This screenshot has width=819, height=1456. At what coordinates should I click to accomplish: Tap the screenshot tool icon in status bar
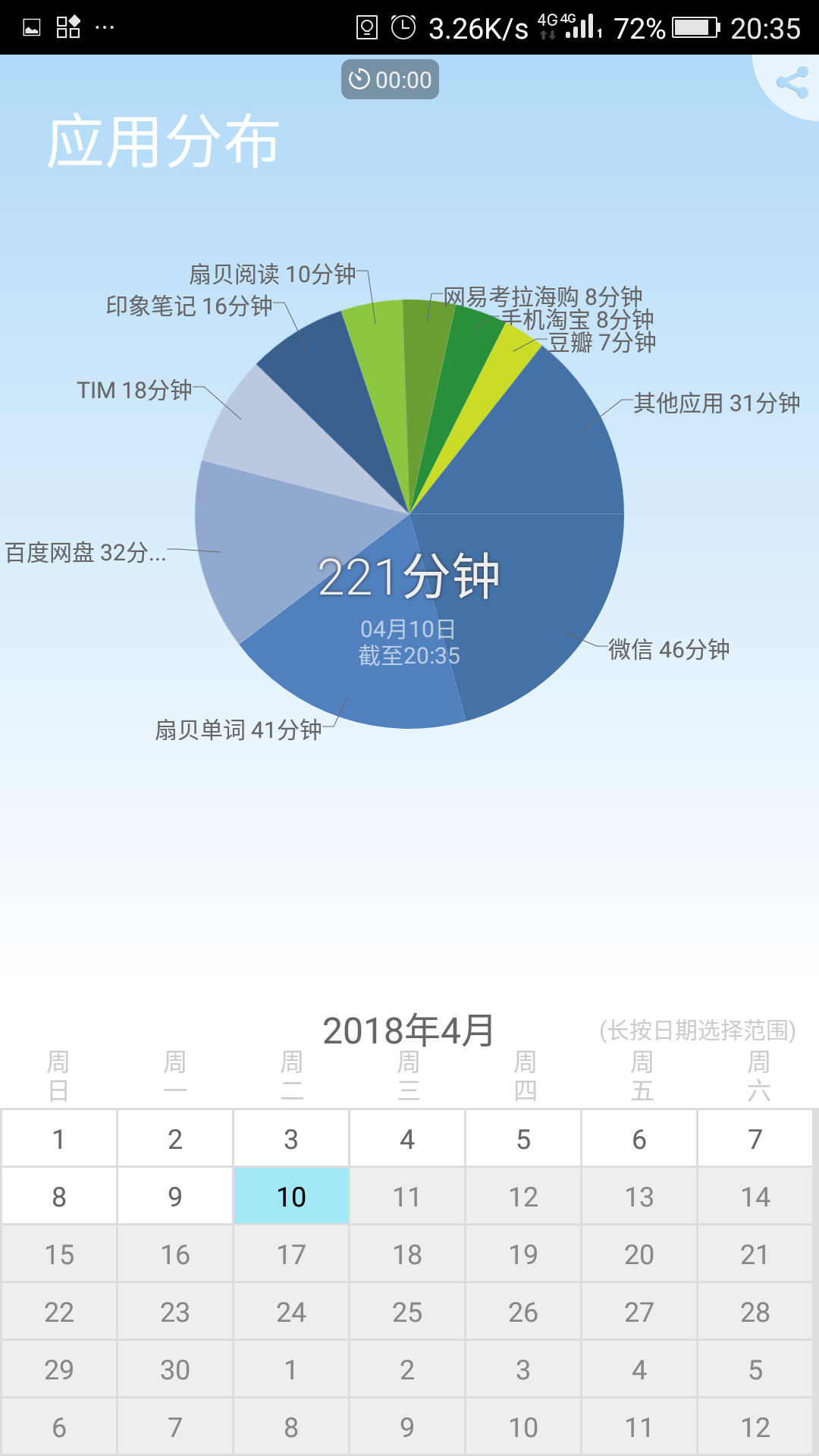(367, 25)
